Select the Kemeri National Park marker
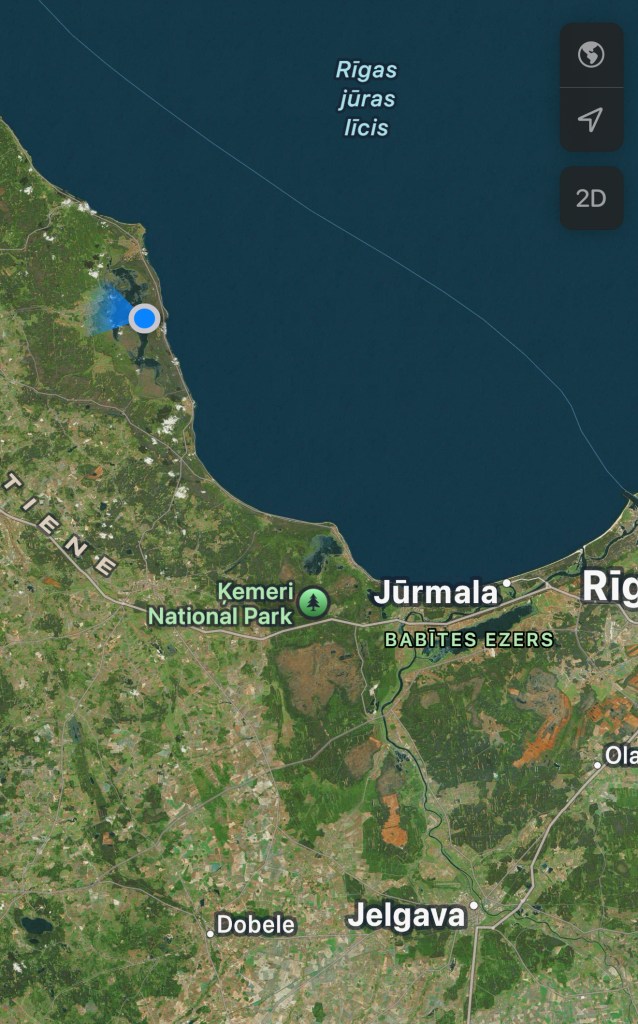Screen dimensions: 638x1024 click(315, 602)
